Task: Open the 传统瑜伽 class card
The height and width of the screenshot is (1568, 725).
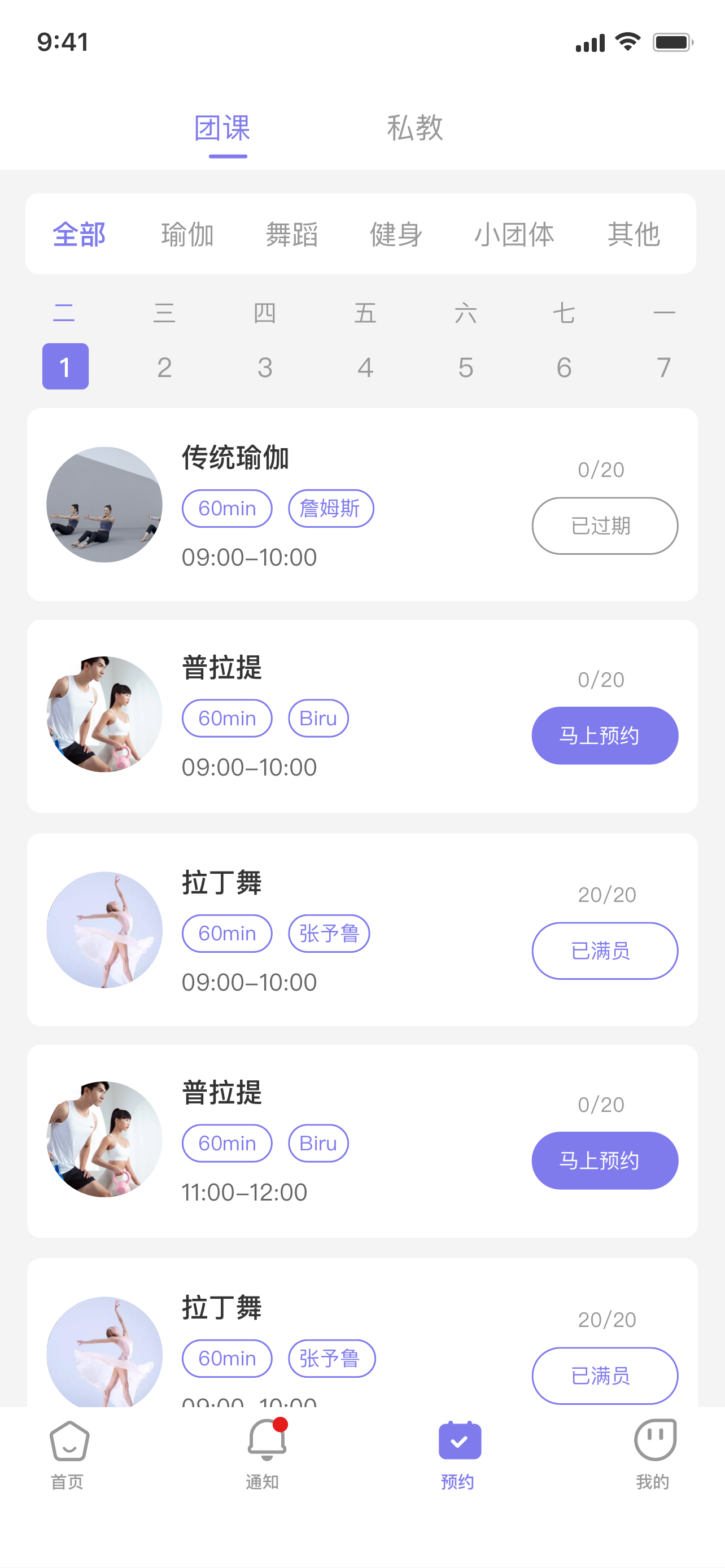Action: [362, 505]
